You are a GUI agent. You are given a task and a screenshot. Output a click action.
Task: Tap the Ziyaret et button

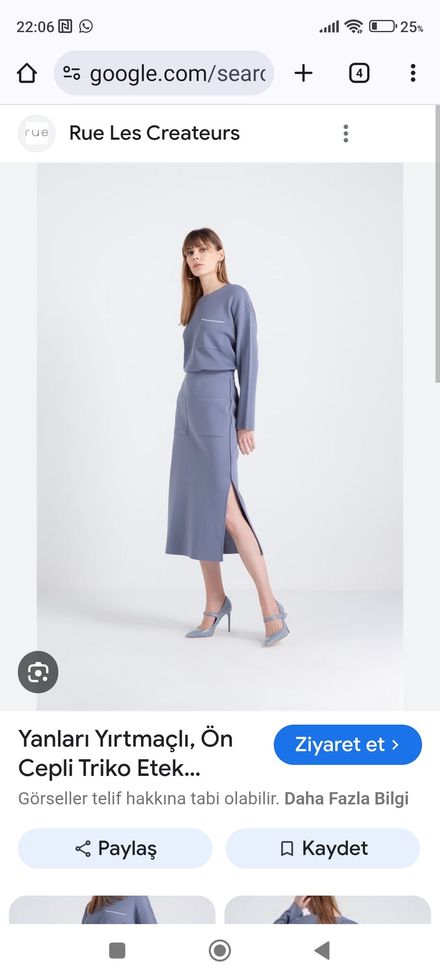(348, 745)
